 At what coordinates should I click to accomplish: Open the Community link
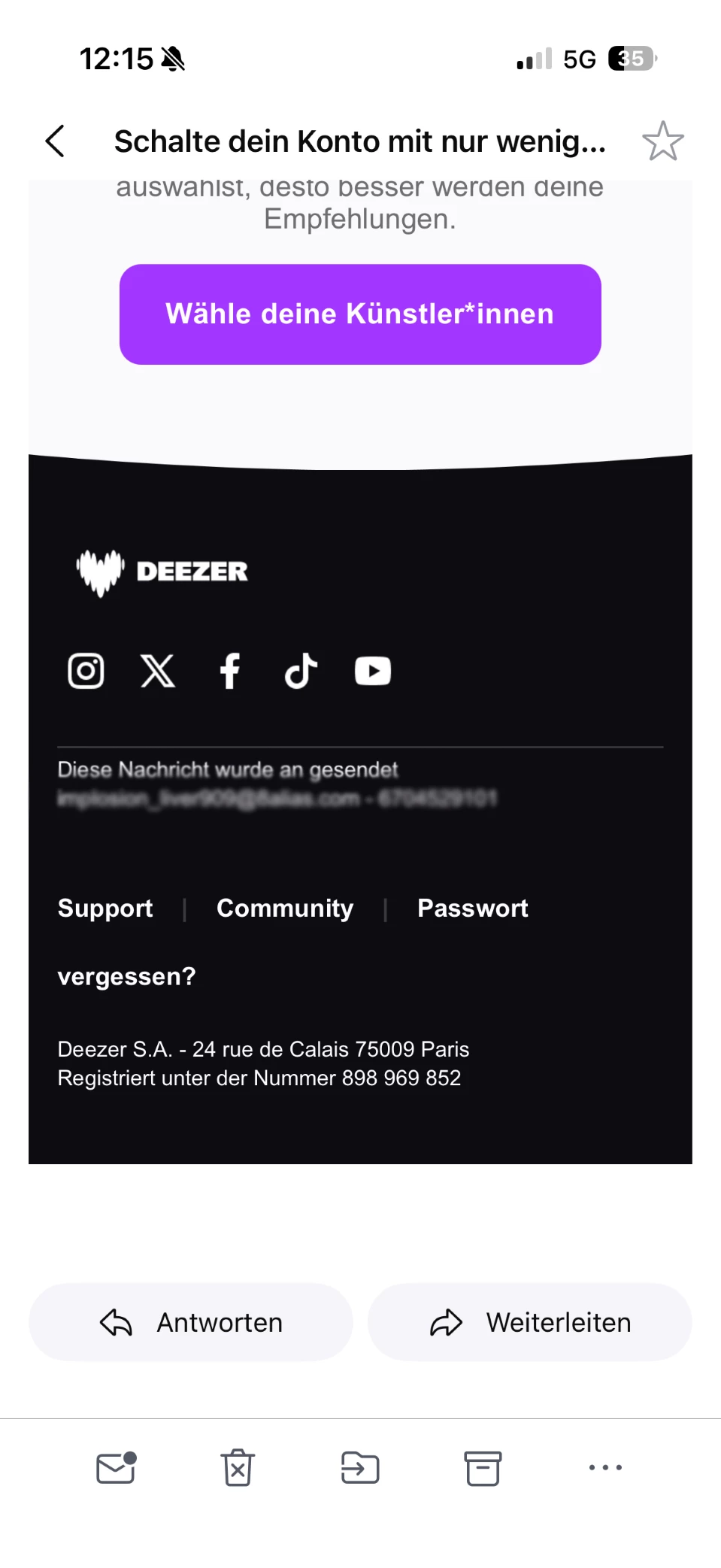[285, 908]
